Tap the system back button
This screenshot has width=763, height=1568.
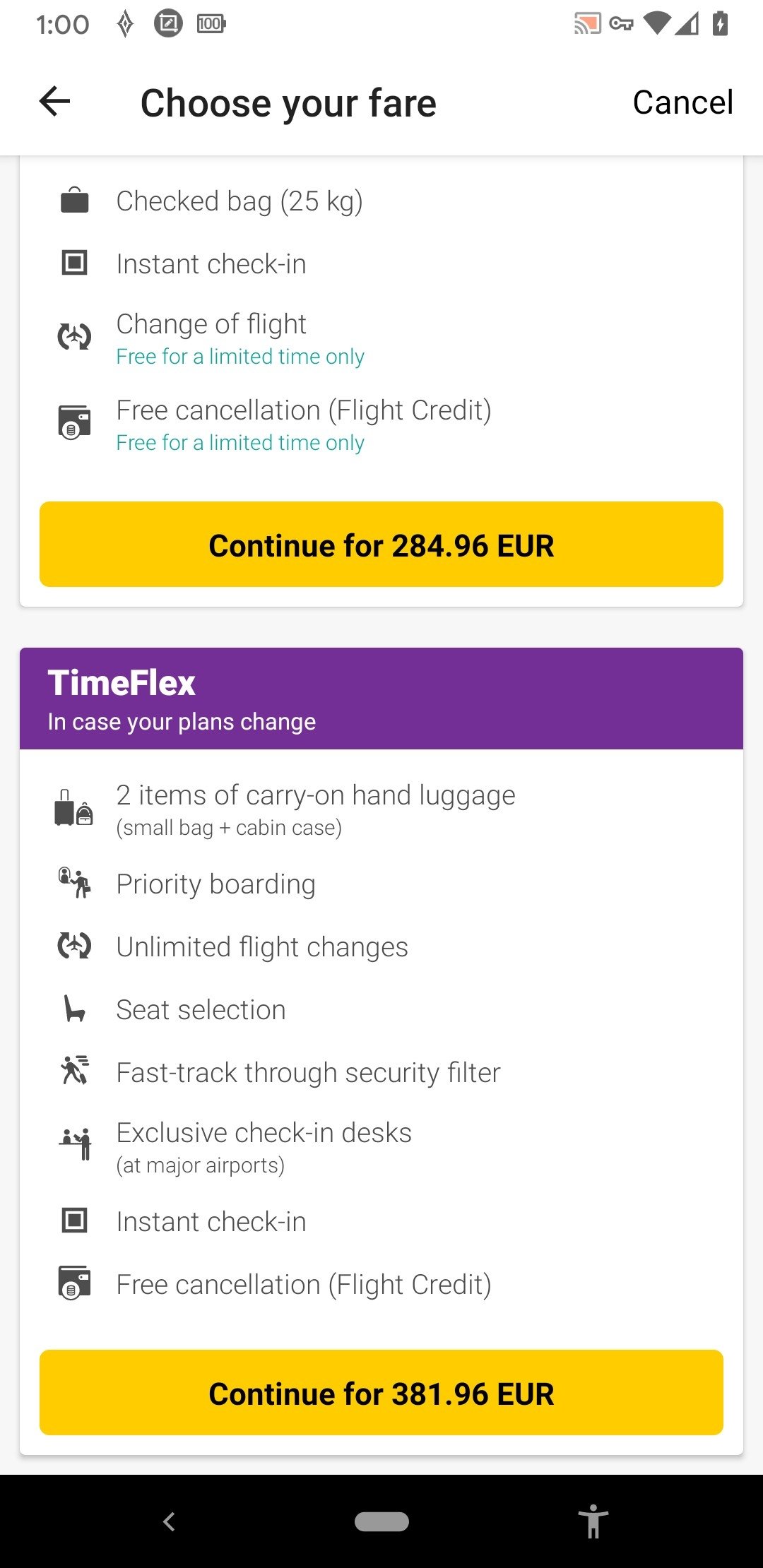(x=169, y=1521)
